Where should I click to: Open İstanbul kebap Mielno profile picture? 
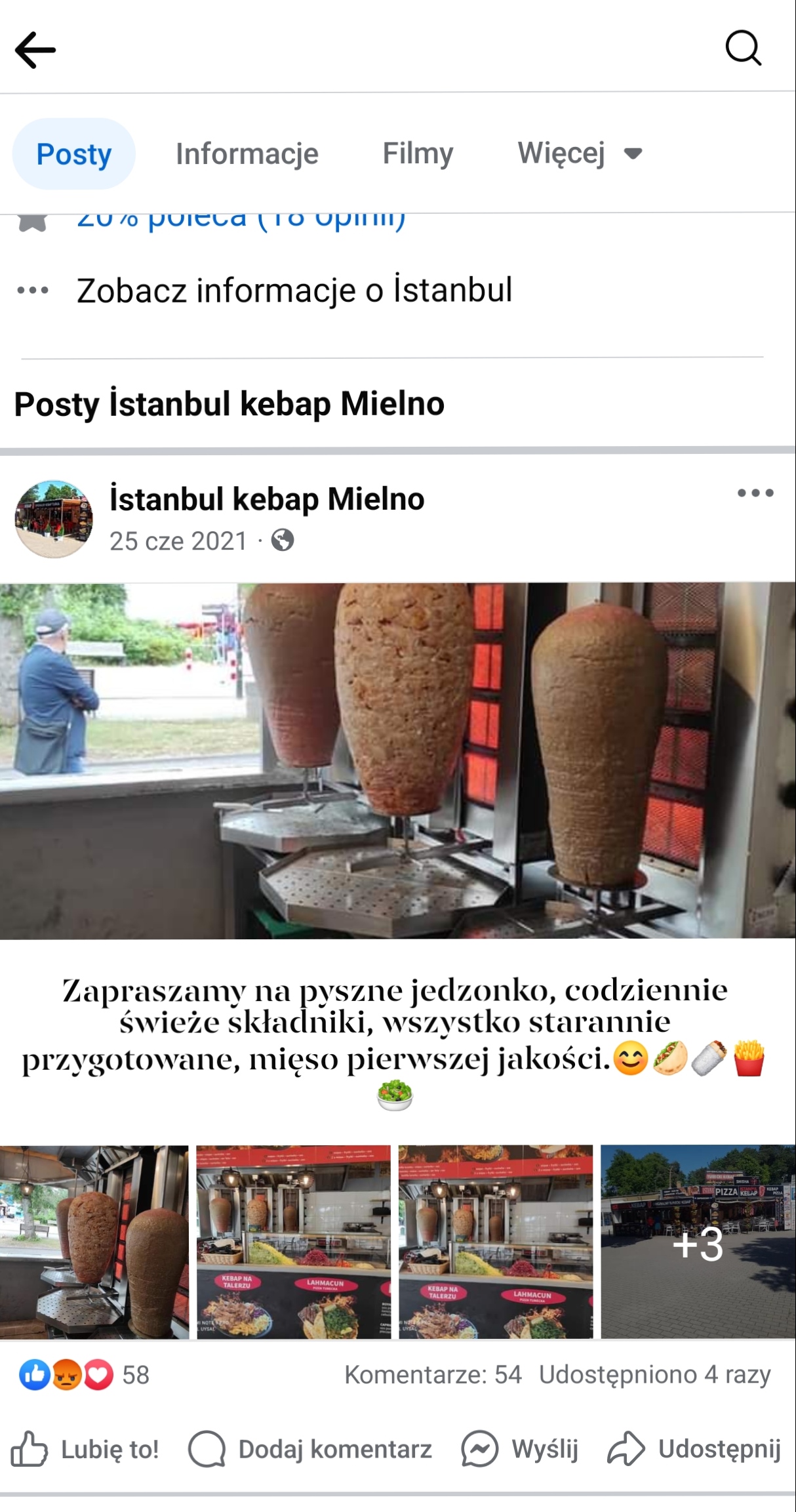coord(54,519)
